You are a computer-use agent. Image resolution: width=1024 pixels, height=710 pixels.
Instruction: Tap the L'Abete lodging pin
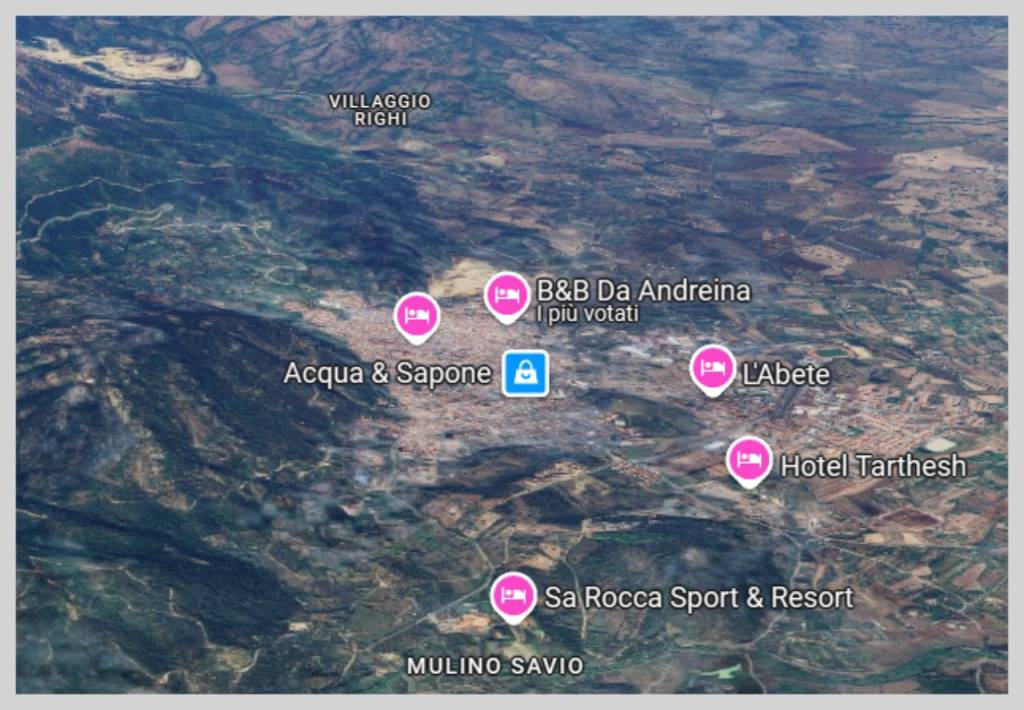pyautogui.click(x=713, y=369)
